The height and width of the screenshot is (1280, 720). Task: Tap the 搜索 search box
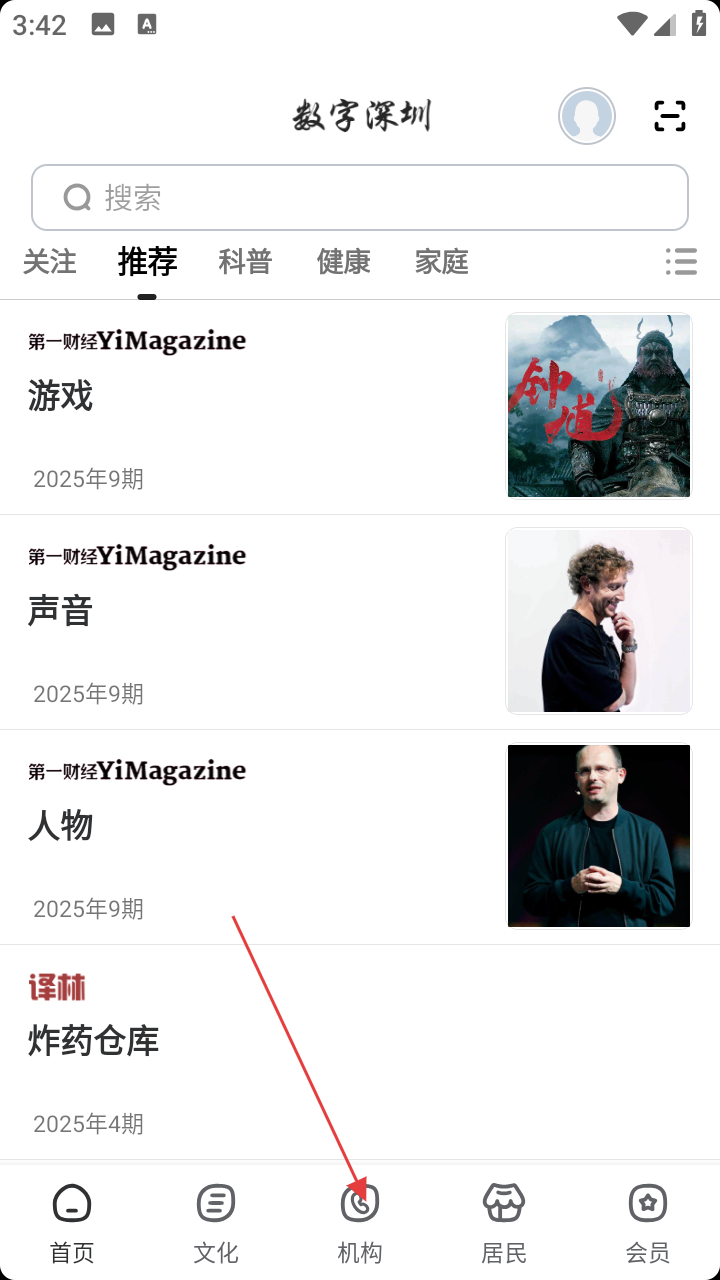(360, 198)
